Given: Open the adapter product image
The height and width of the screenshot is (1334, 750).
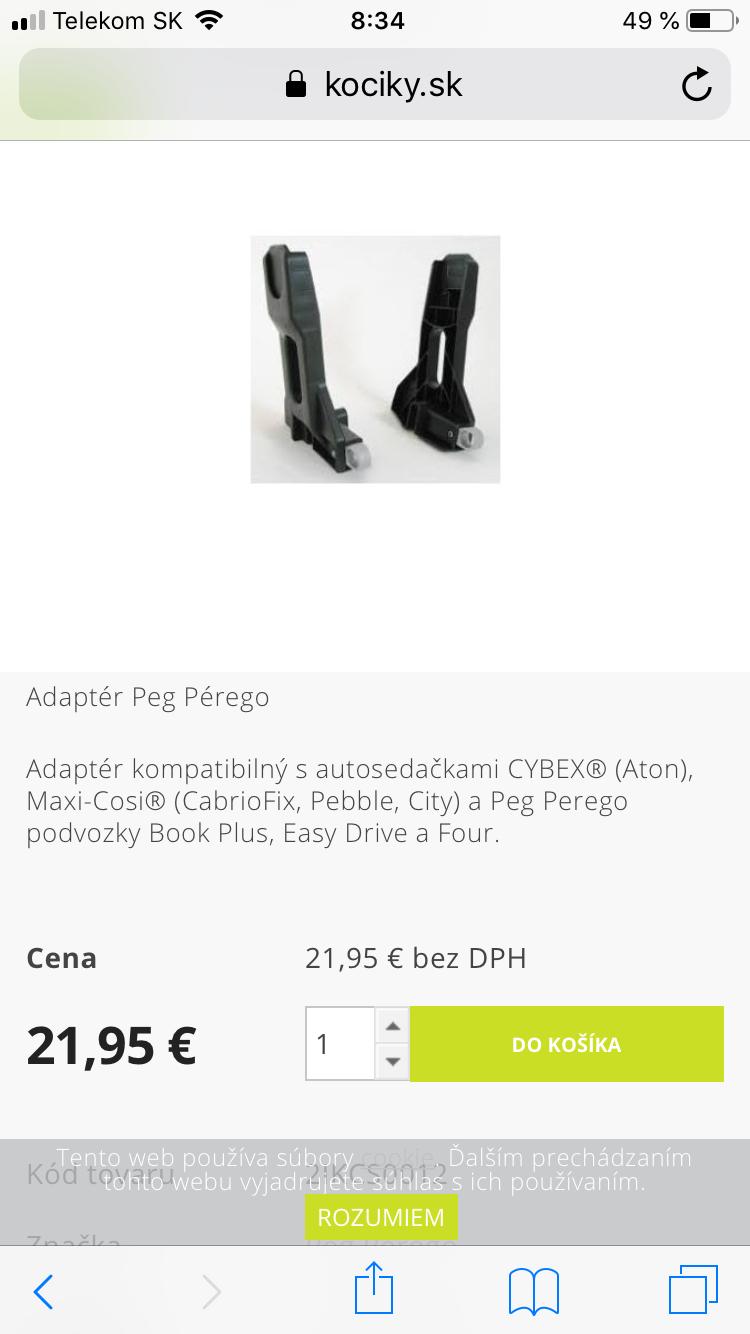Looking at the screenshot, I should (x=375, y=360).
